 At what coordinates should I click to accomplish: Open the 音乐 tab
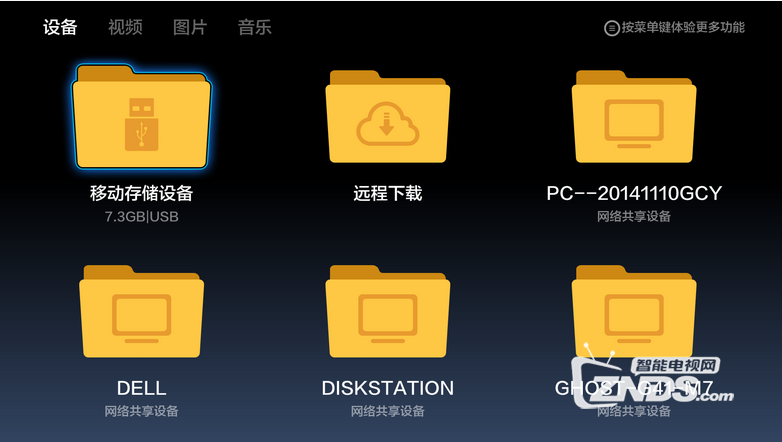point(254,27)
